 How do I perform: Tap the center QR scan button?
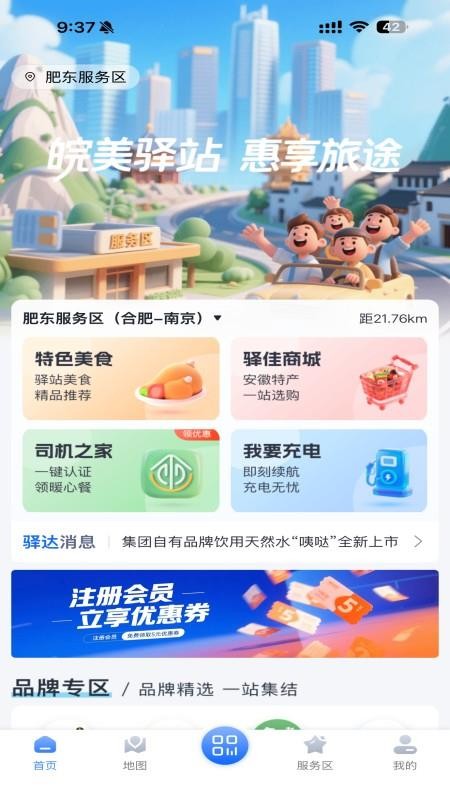pyautogui.click(x=225, y=746)
